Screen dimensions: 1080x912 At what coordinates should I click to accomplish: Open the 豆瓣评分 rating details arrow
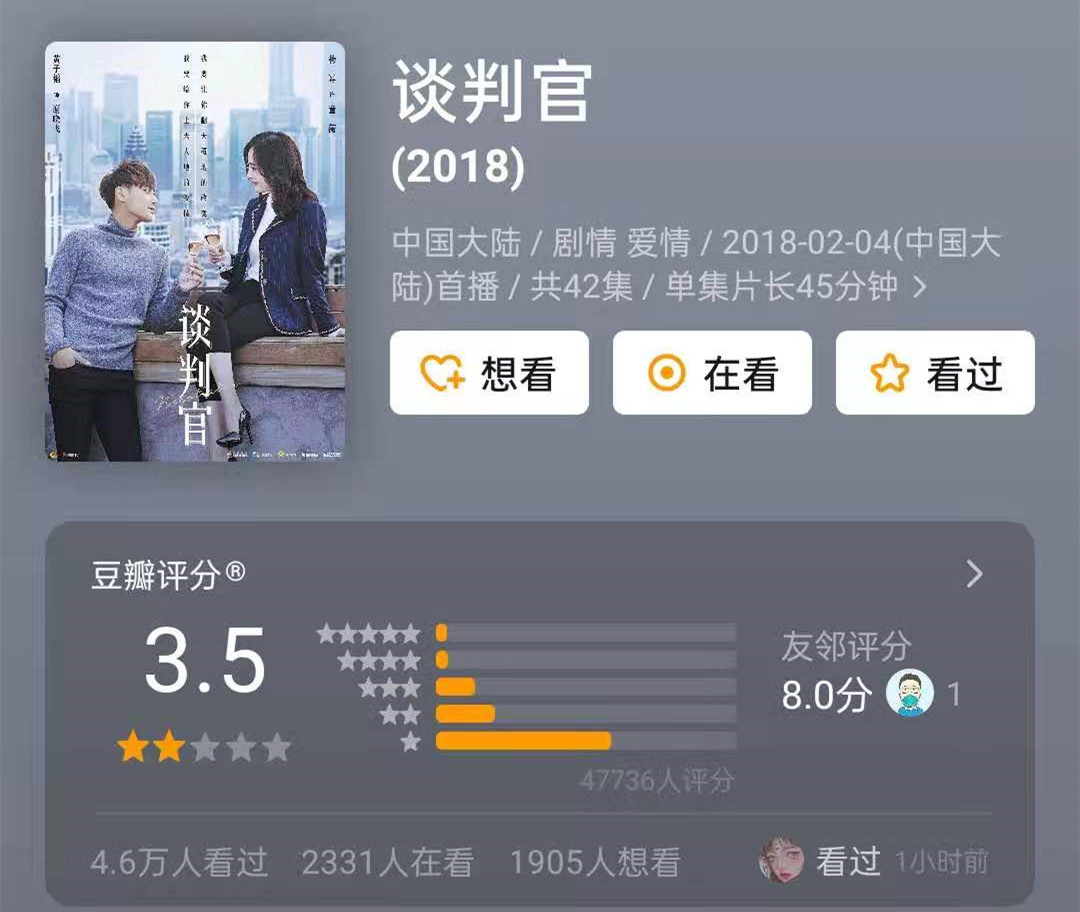[974, 574]
